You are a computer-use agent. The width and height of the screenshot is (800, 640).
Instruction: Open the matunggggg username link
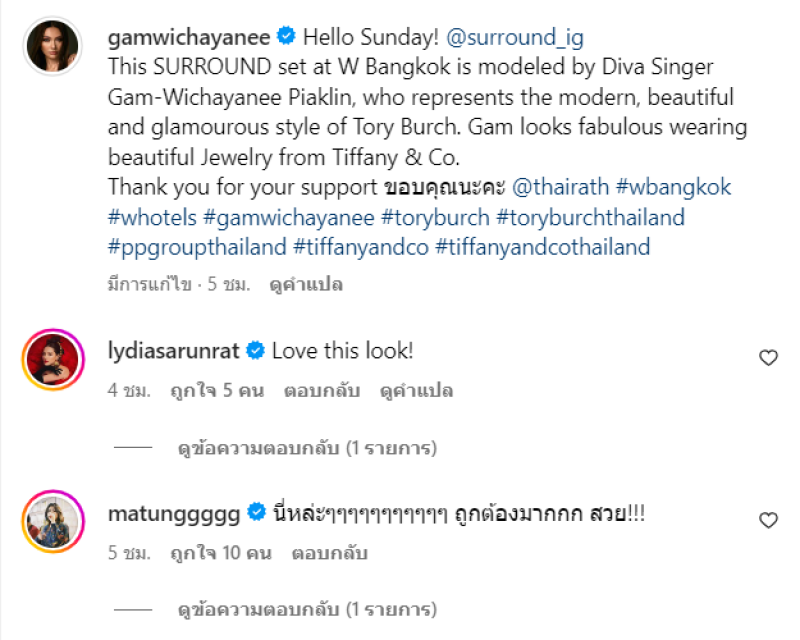click(173, 514)
